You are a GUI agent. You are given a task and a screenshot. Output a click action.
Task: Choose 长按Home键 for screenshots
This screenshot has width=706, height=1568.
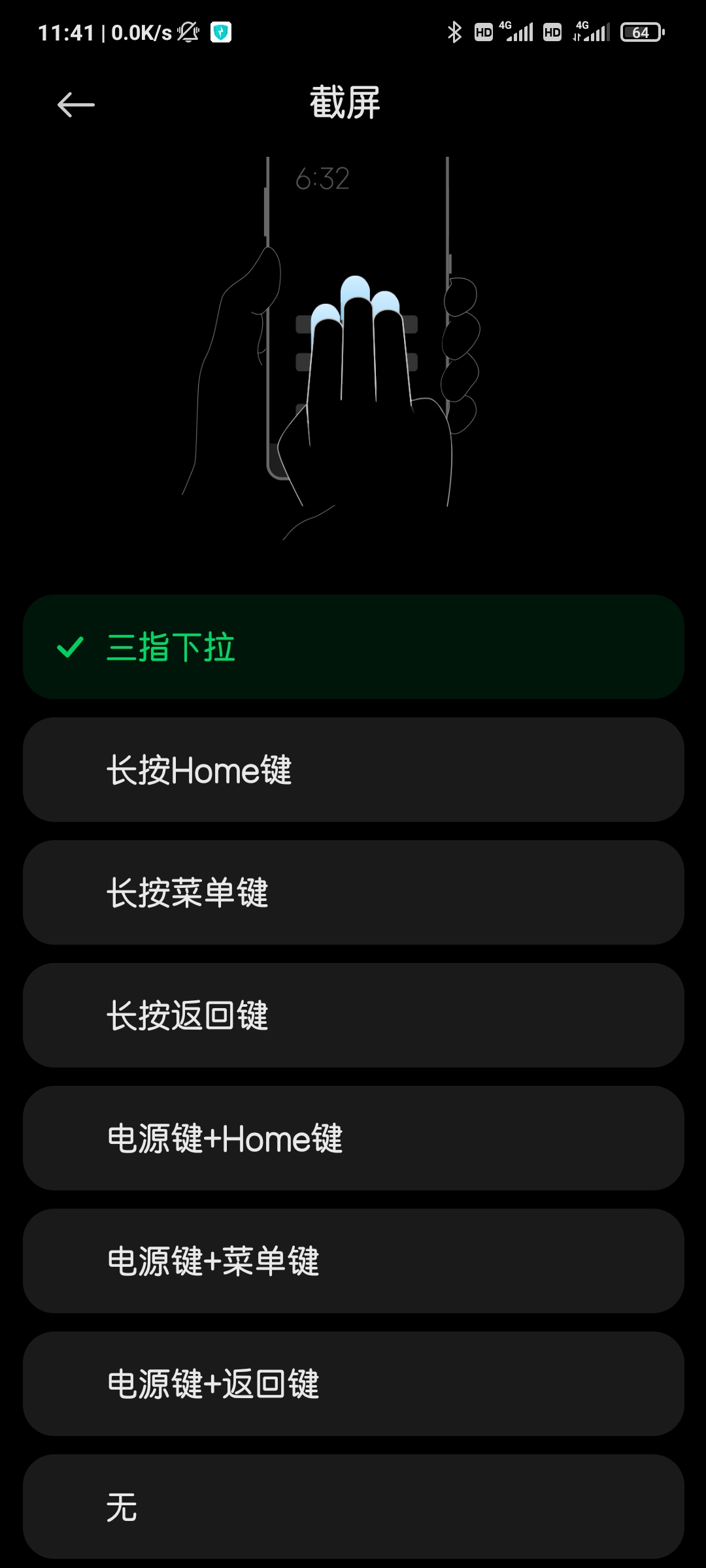354,770
